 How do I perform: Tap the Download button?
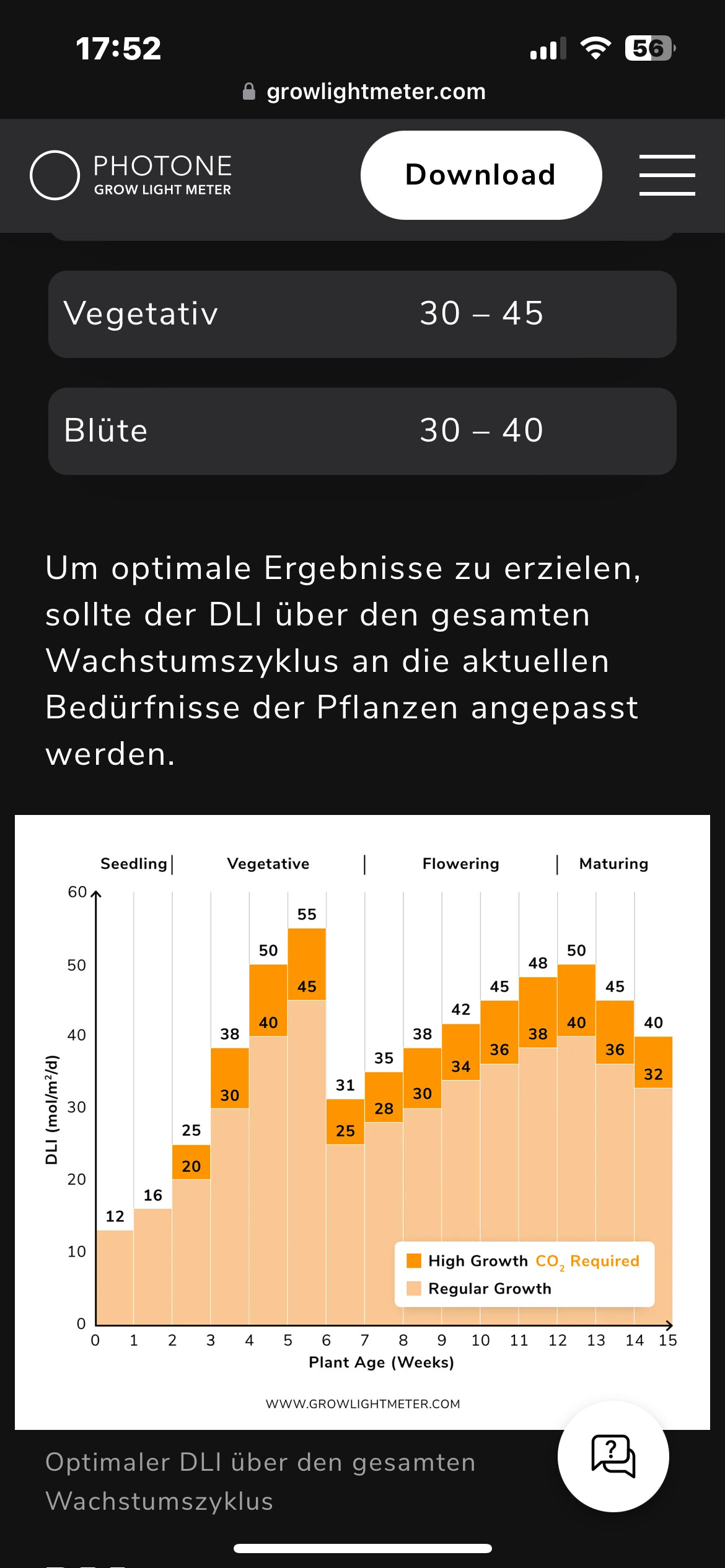[x=481, y=175]
